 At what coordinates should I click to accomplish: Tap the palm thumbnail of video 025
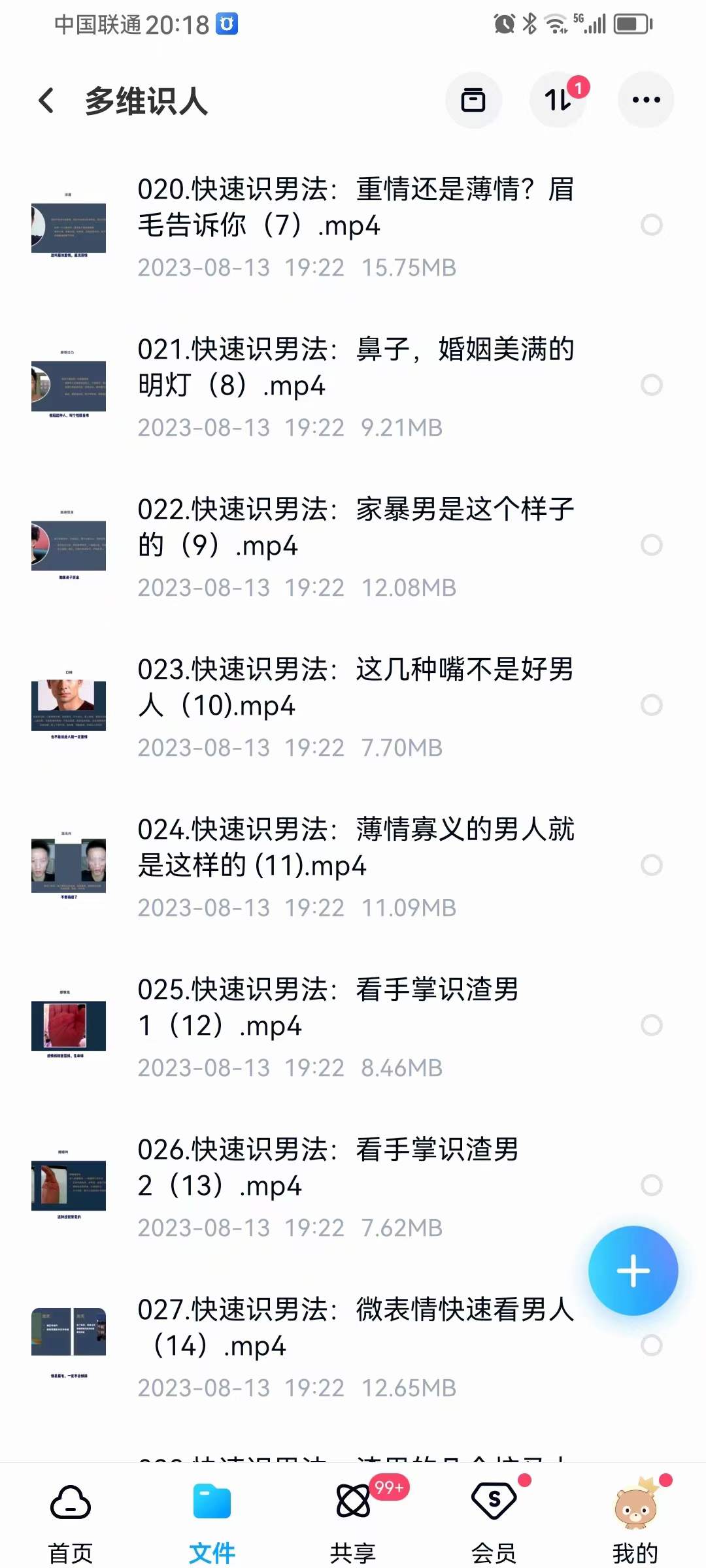69,1026
